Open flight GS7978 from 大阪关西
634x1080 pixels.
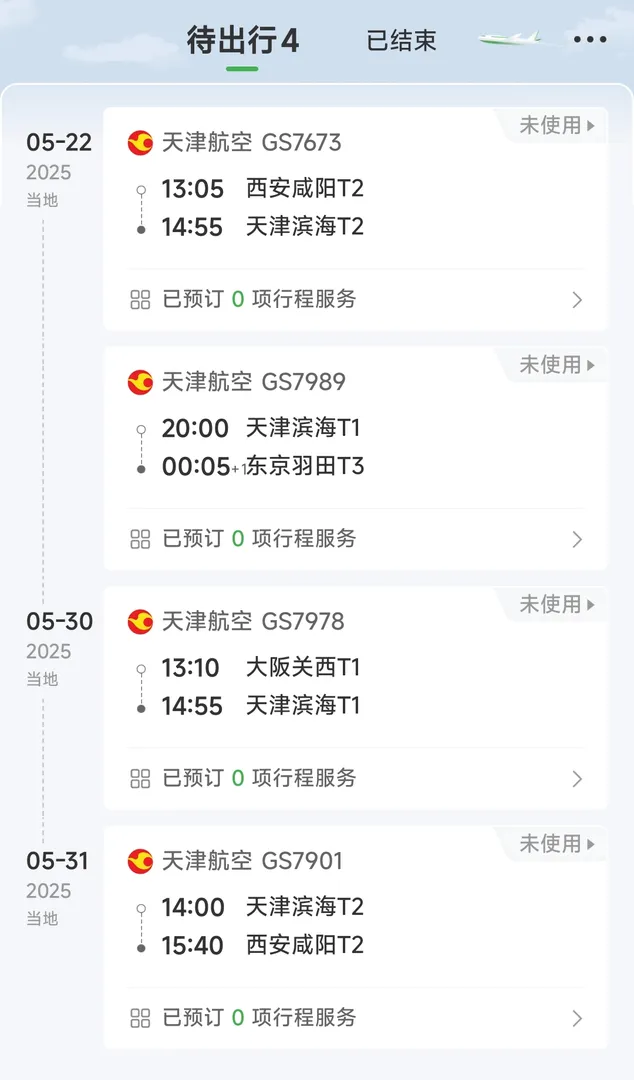356,667
